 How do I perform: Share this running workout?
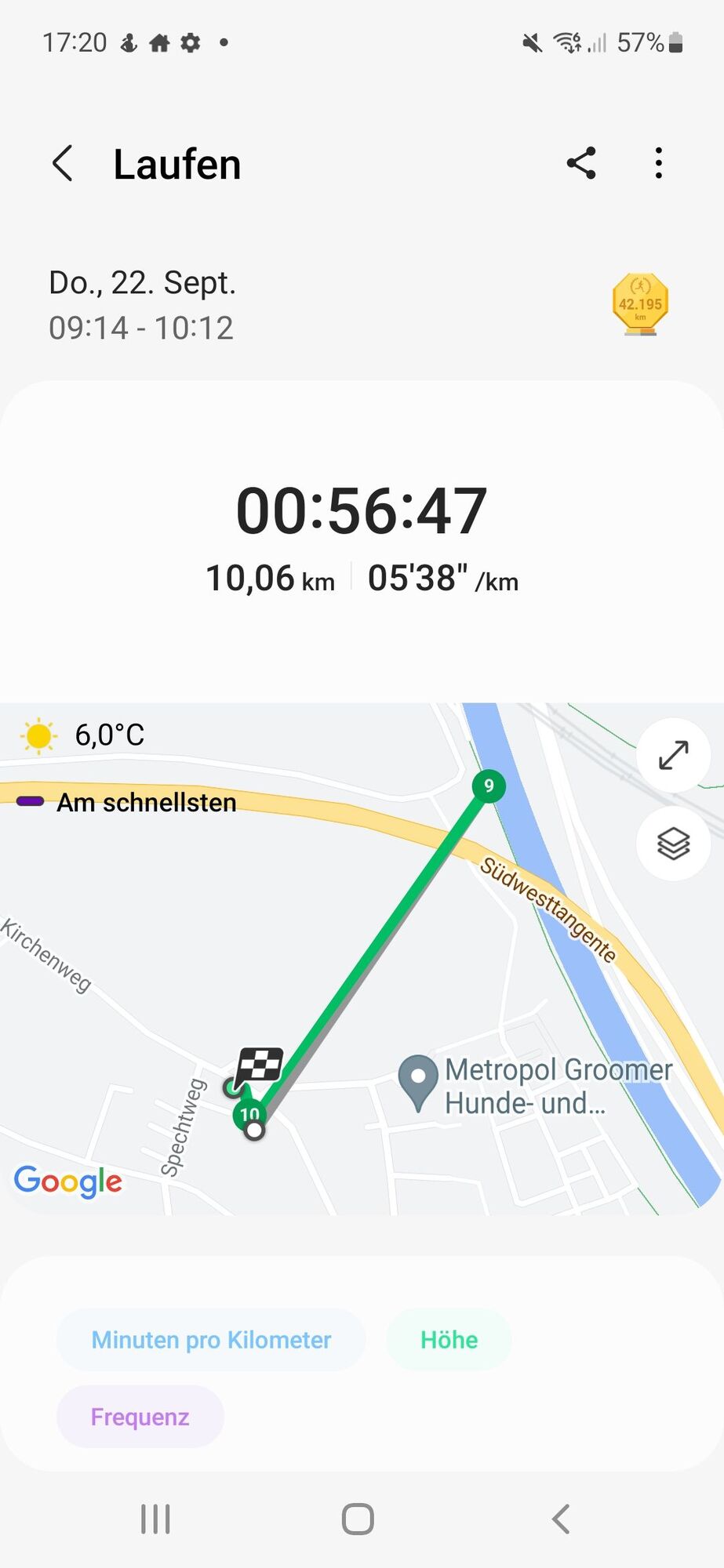coord(581,163)
